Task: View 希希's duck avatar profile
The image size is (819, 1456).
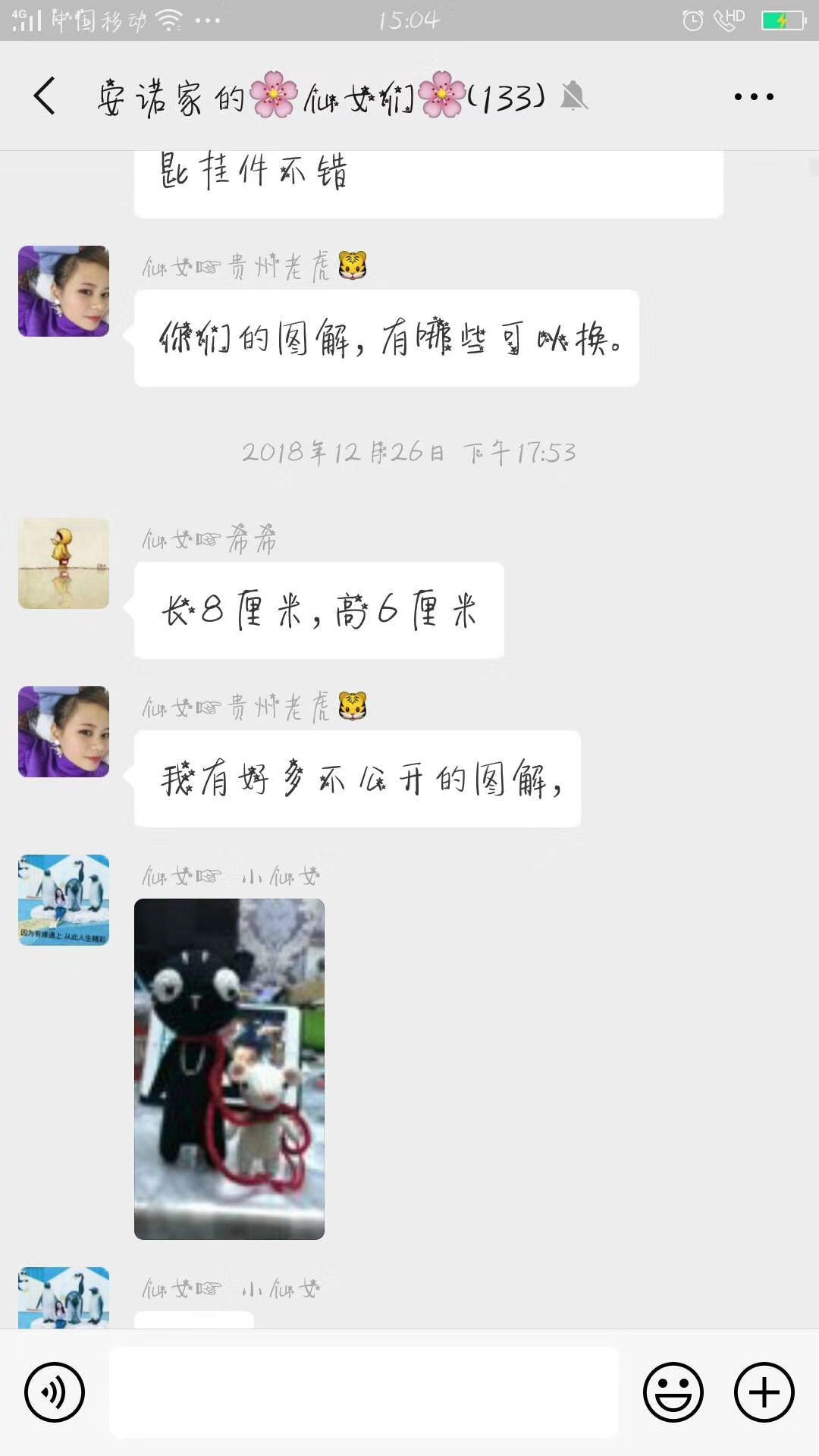Action: click(x=64, y=563)
